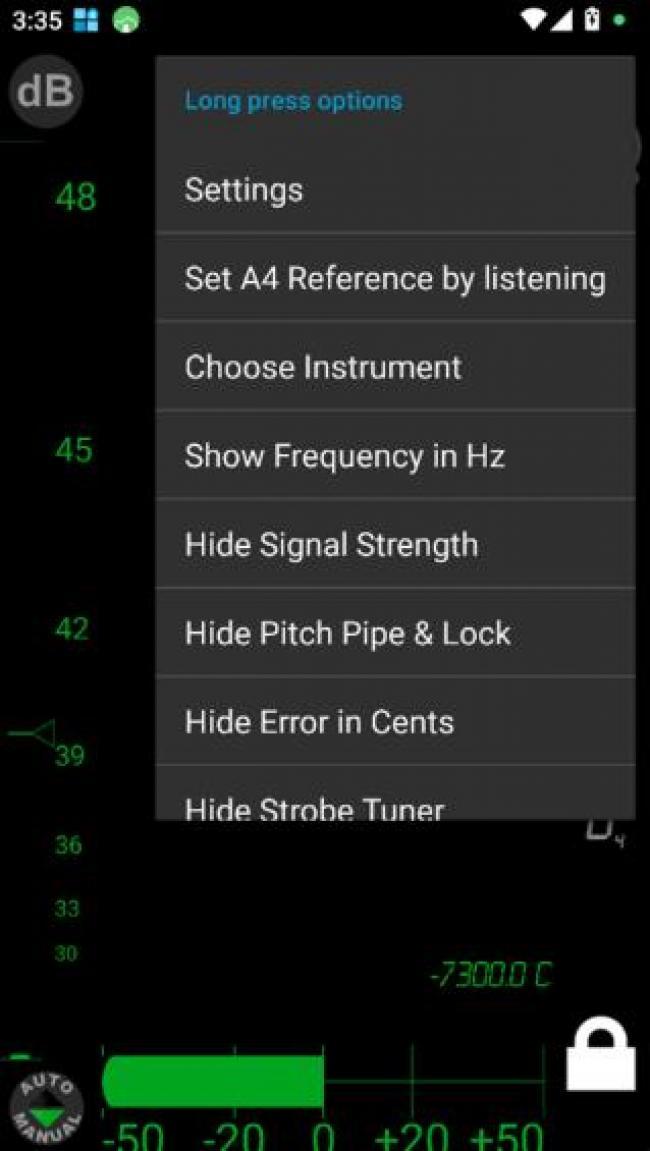Open Settings from the options menu
The height and width of the screenshot is (1151, 650).
tap(394, 190)
